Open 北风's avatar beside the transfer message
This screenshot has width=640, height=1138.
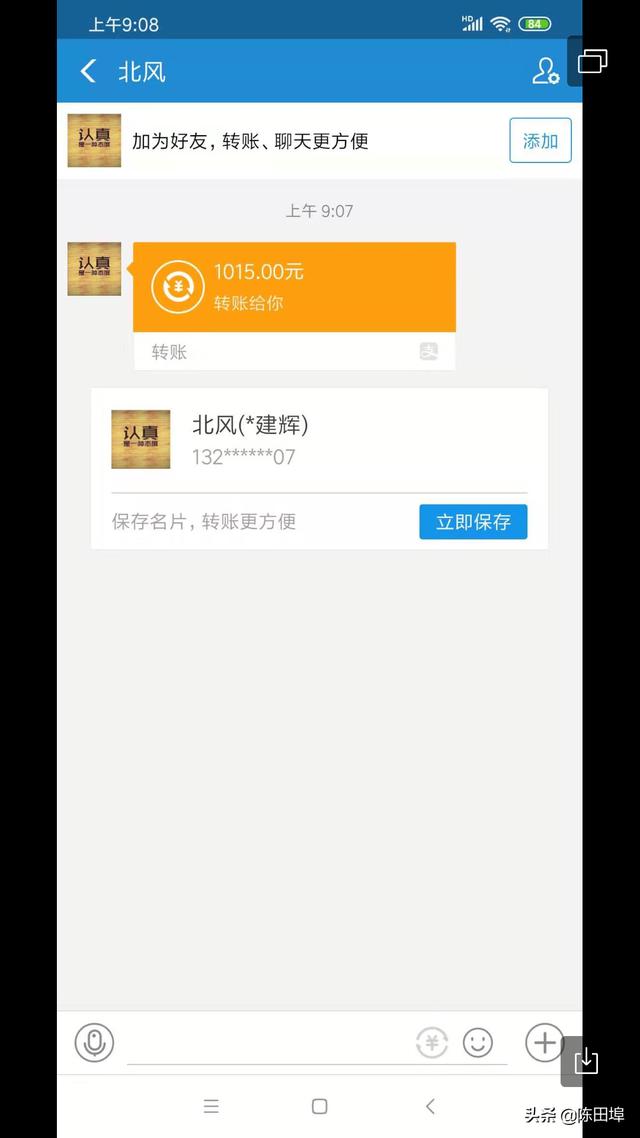94,269
